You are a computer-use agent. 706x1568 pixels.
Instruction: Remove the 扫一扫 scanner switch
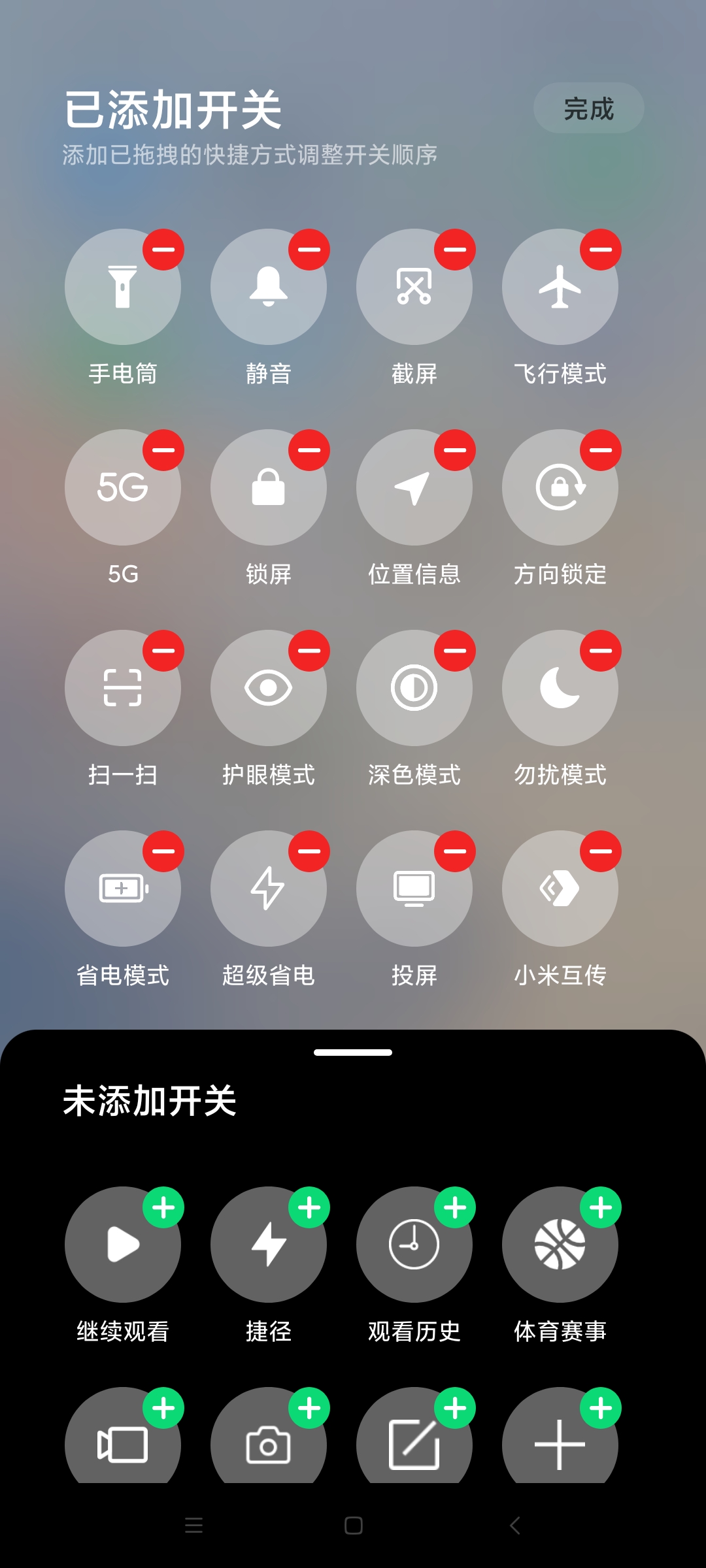[x=163, y=651]
